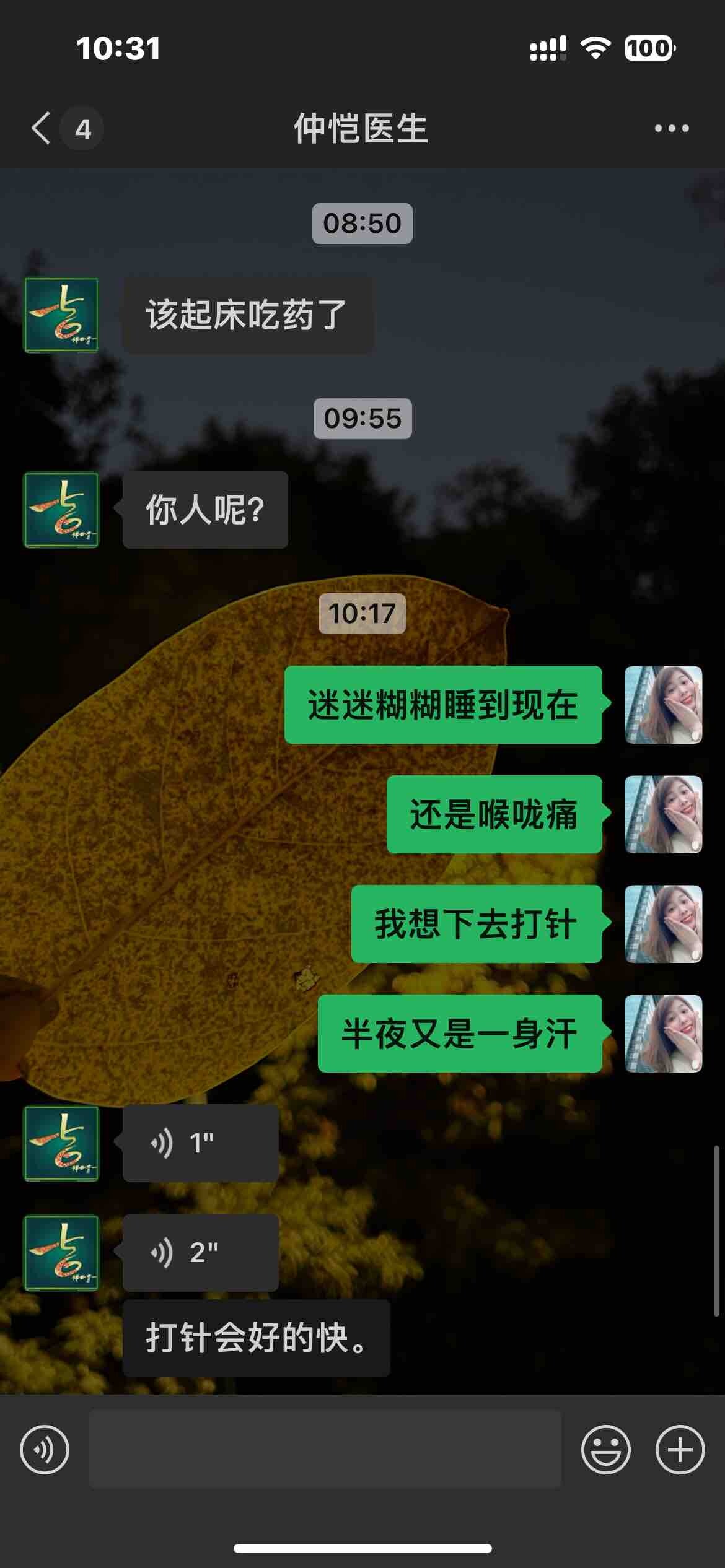Open the plus attachments panel
The width and height of the screenshot is (725, 1568).
[x=680, y=1449]
